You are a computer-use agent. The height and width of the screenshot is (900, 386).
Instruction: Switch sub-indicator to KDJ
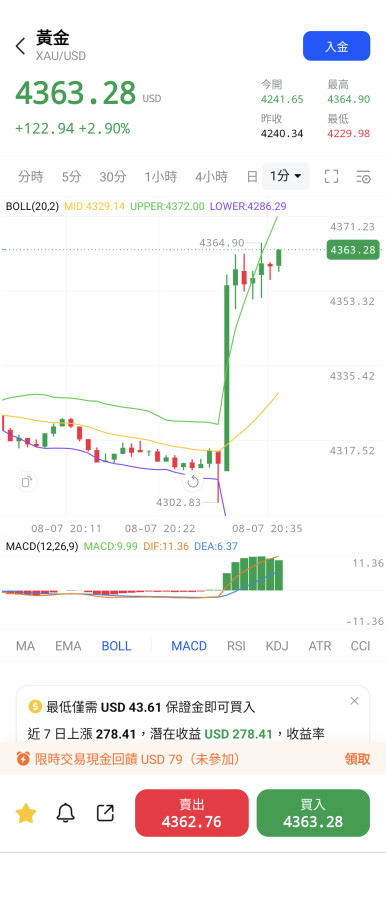(277, 646)
